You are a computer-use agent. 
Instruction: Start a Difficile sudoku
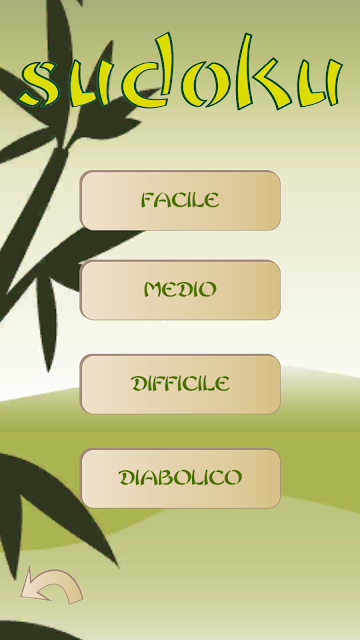coord(180,384)
